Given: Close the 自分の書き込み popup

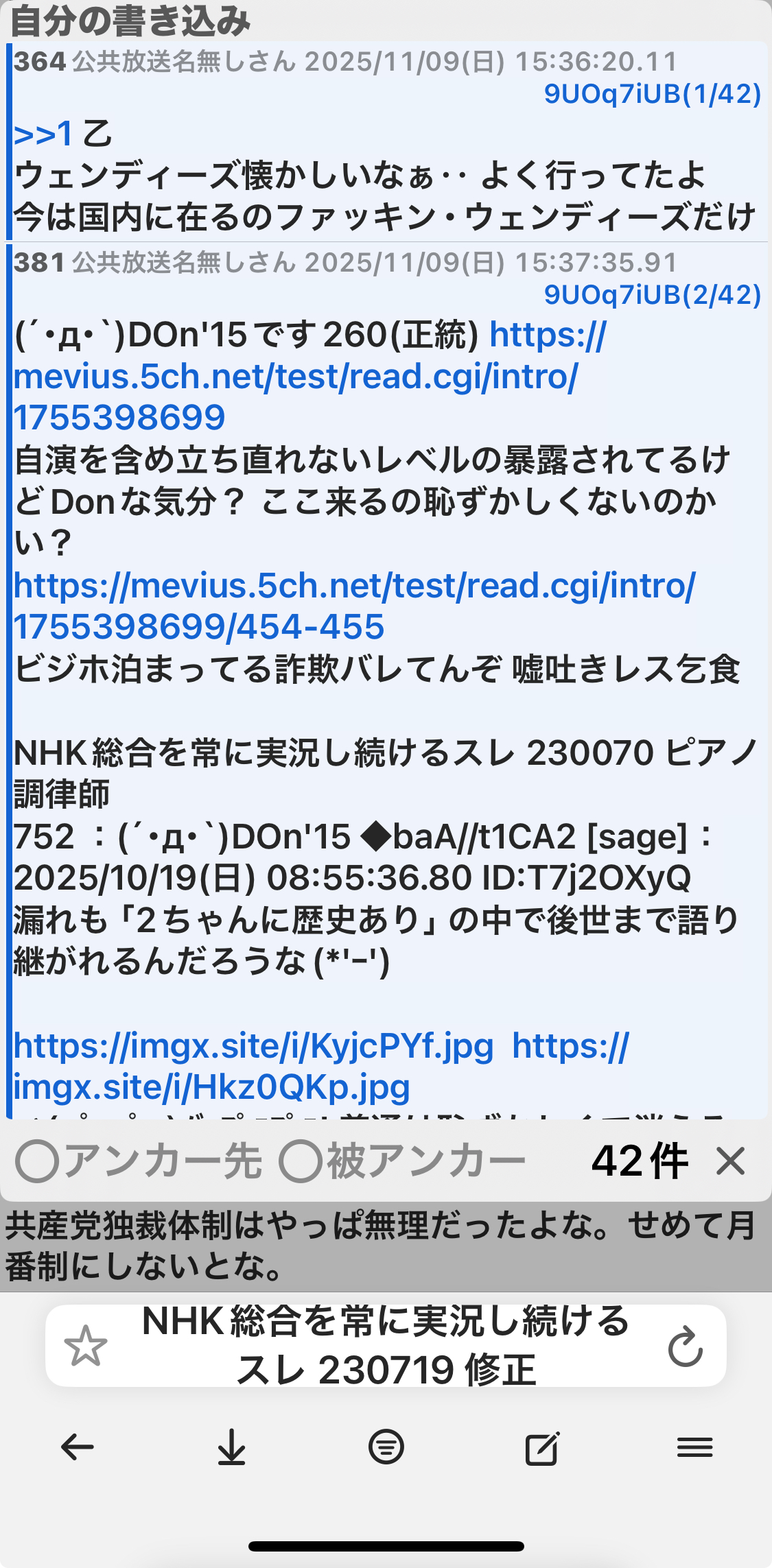Looking at the screenshot, I should click(729, 1161).
